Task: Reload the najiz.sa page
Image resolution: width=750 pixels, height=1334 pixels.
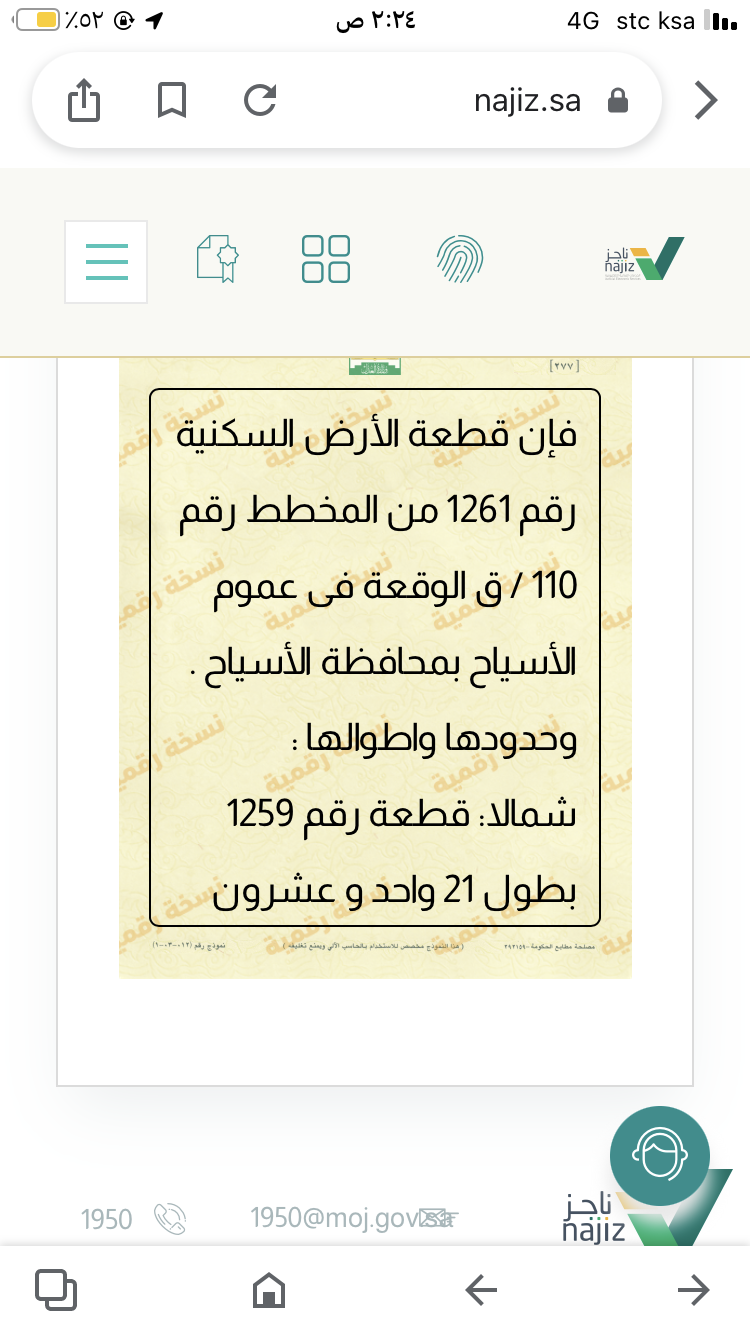Action: click(x=260, y=101)
